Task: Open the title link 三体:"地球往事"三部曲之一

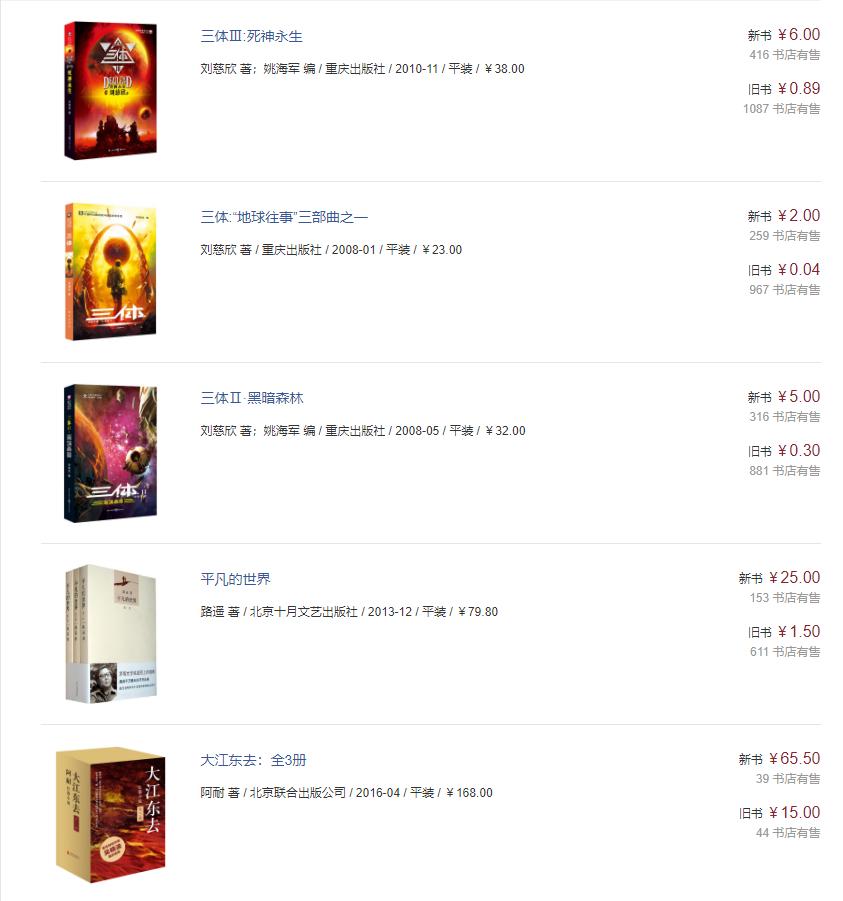Action: coord(284,217)
